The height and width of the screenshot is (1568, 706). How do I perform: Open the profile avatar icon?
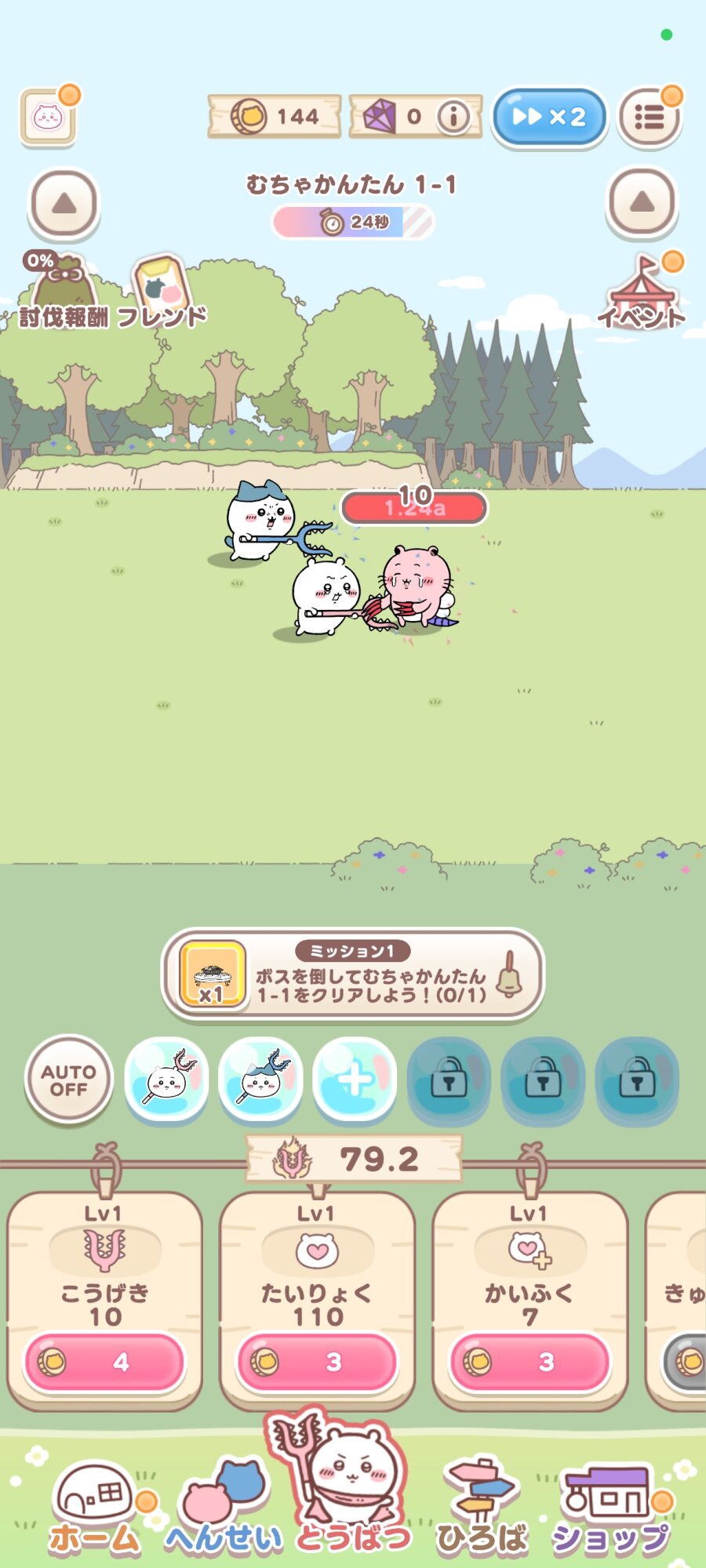point(48,118)
